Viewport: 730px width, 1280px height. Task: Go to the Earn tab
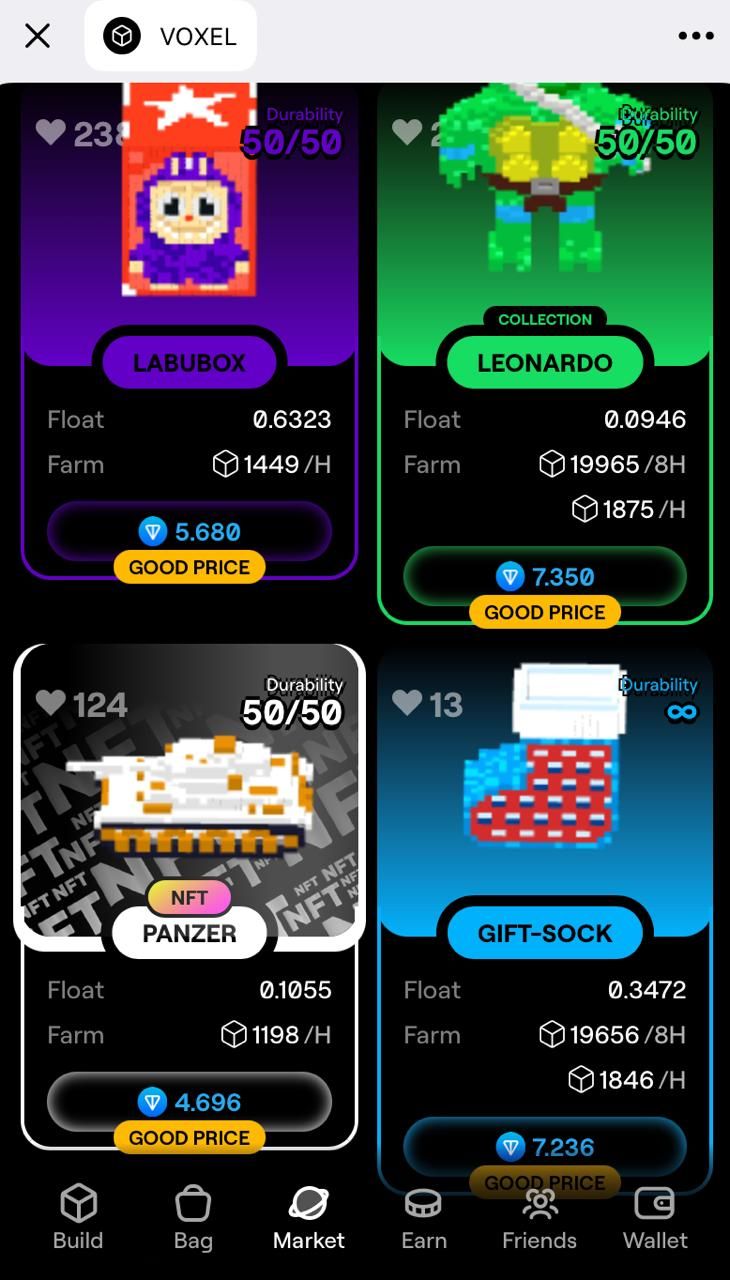[x=424, y=1218]
